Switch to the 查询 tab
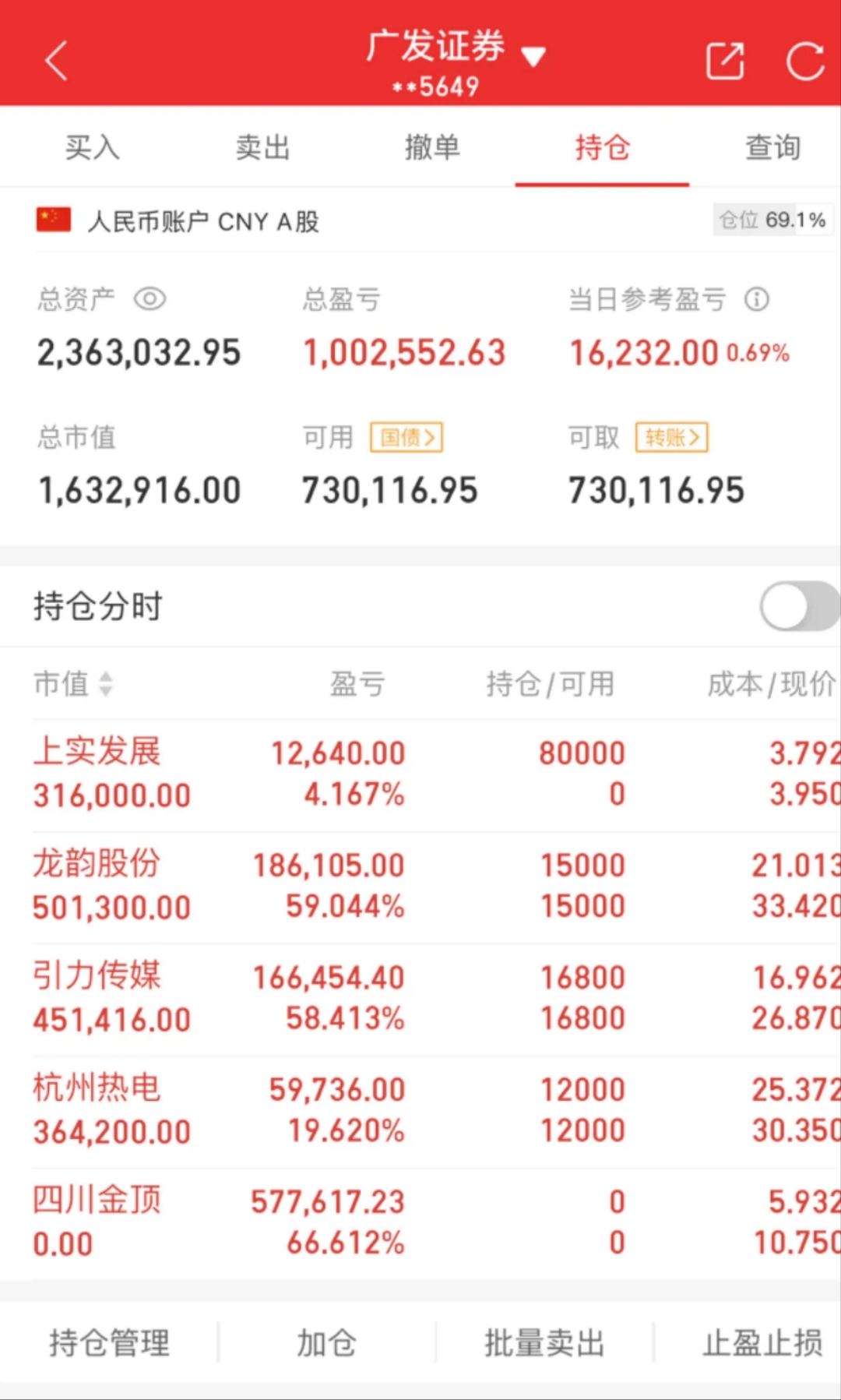The height and width of the screenshot is (1400, 841). point(772,147)
